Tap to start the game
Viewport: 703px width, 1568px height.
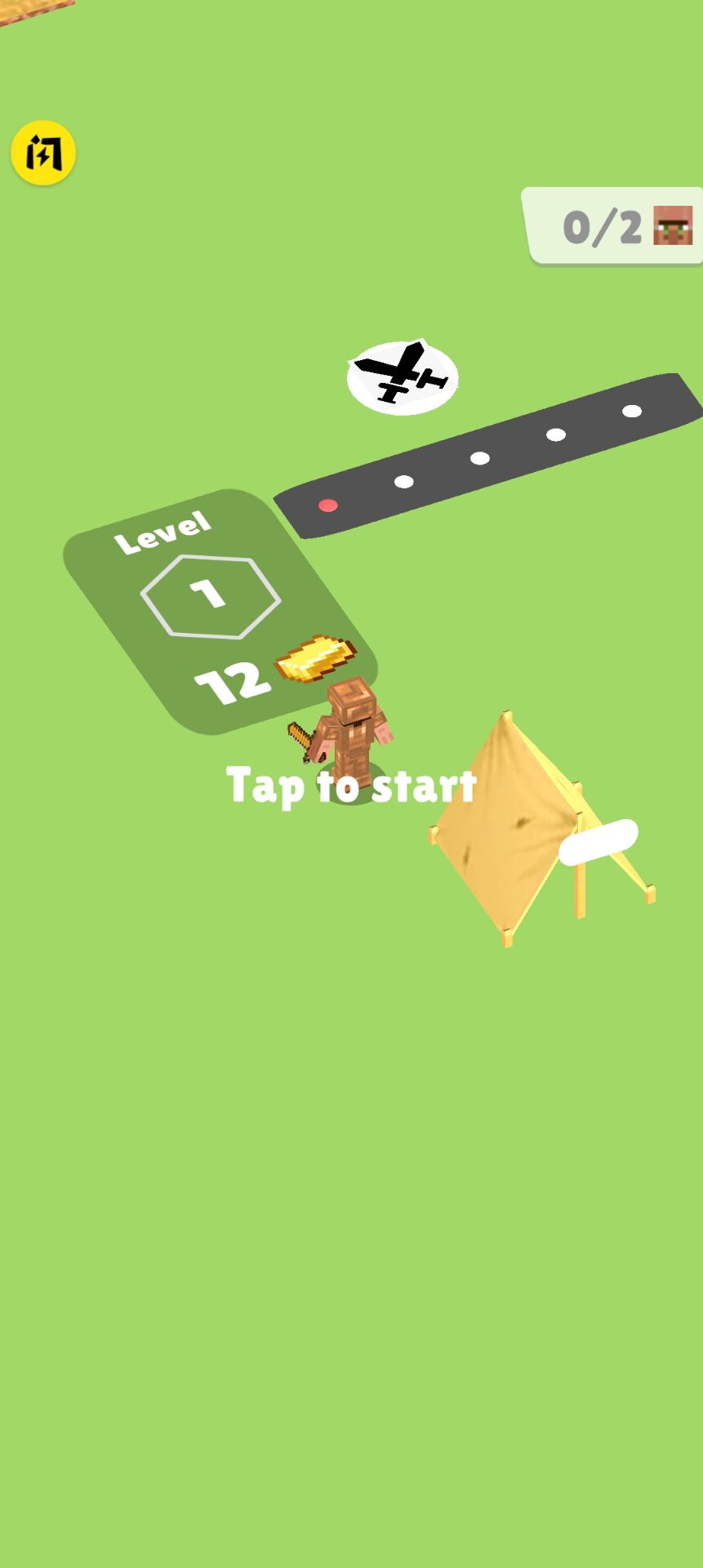[351, 786]
